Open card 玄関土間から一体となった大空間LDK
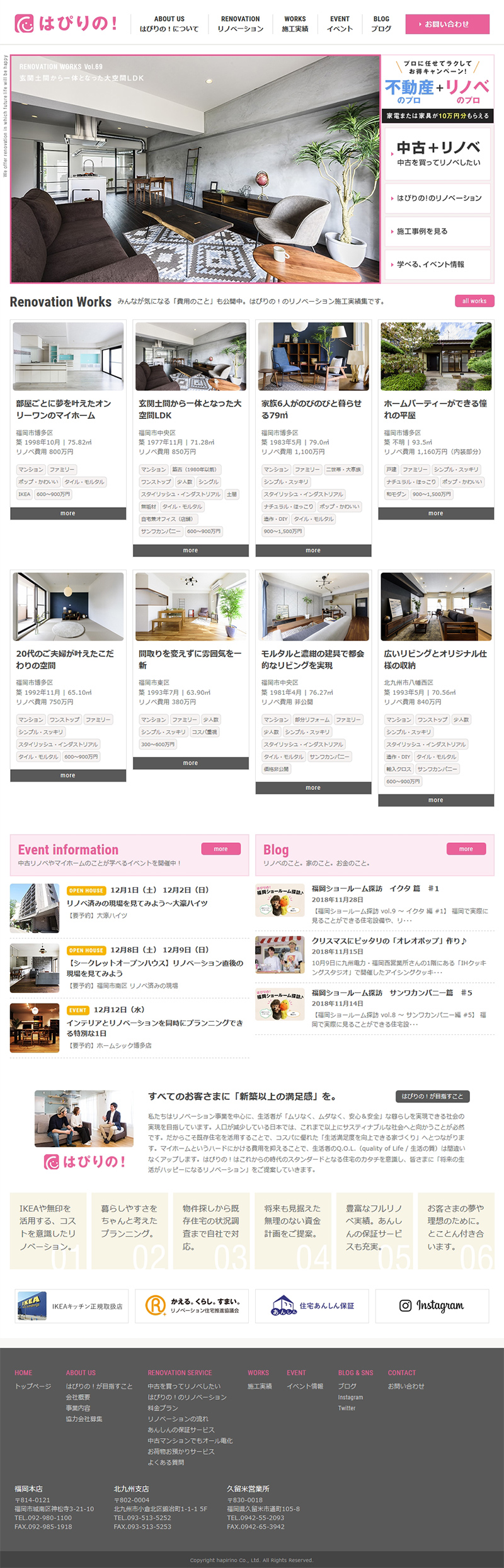Viewport: 504px width, 1568px height. click(x=190, y=409)
